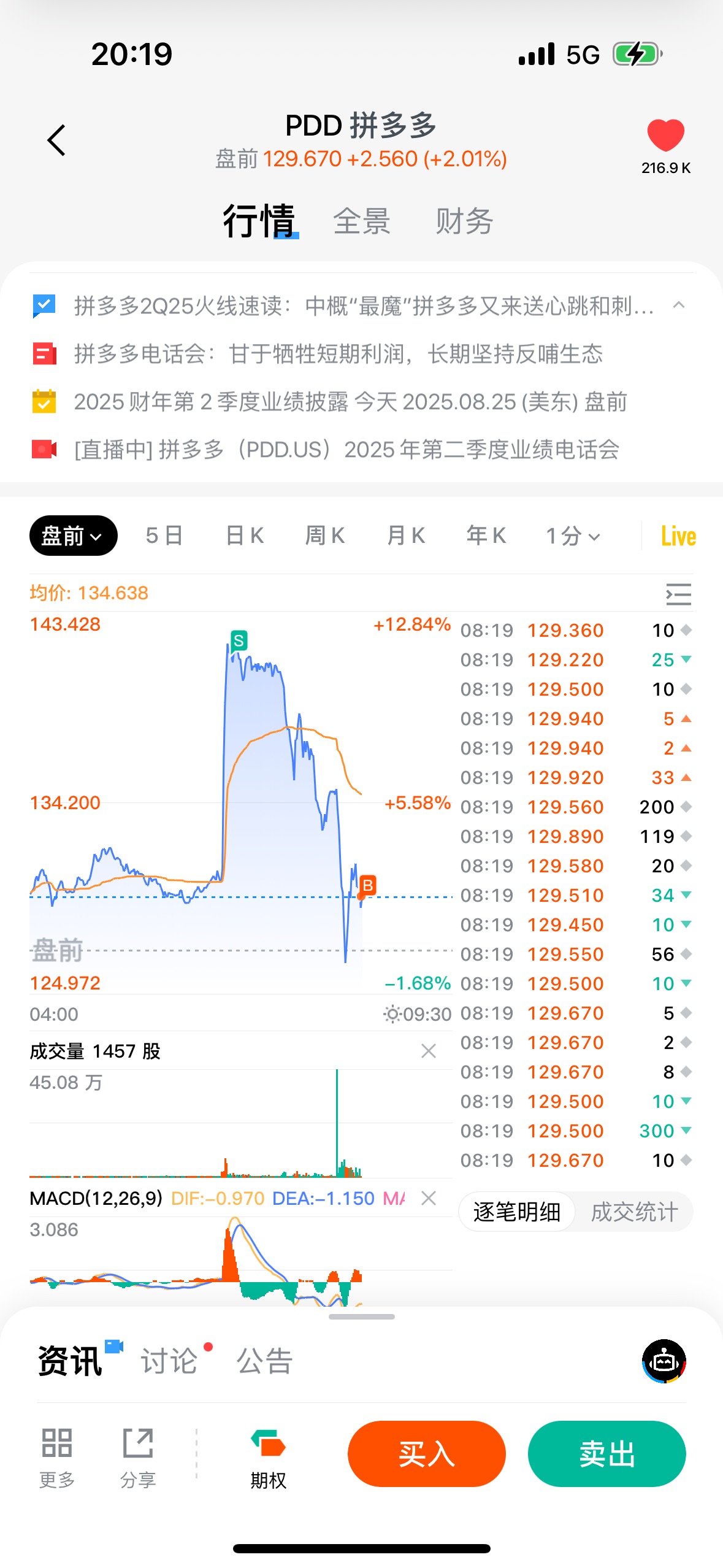Open the 讨论 tab

point(169,1361)
